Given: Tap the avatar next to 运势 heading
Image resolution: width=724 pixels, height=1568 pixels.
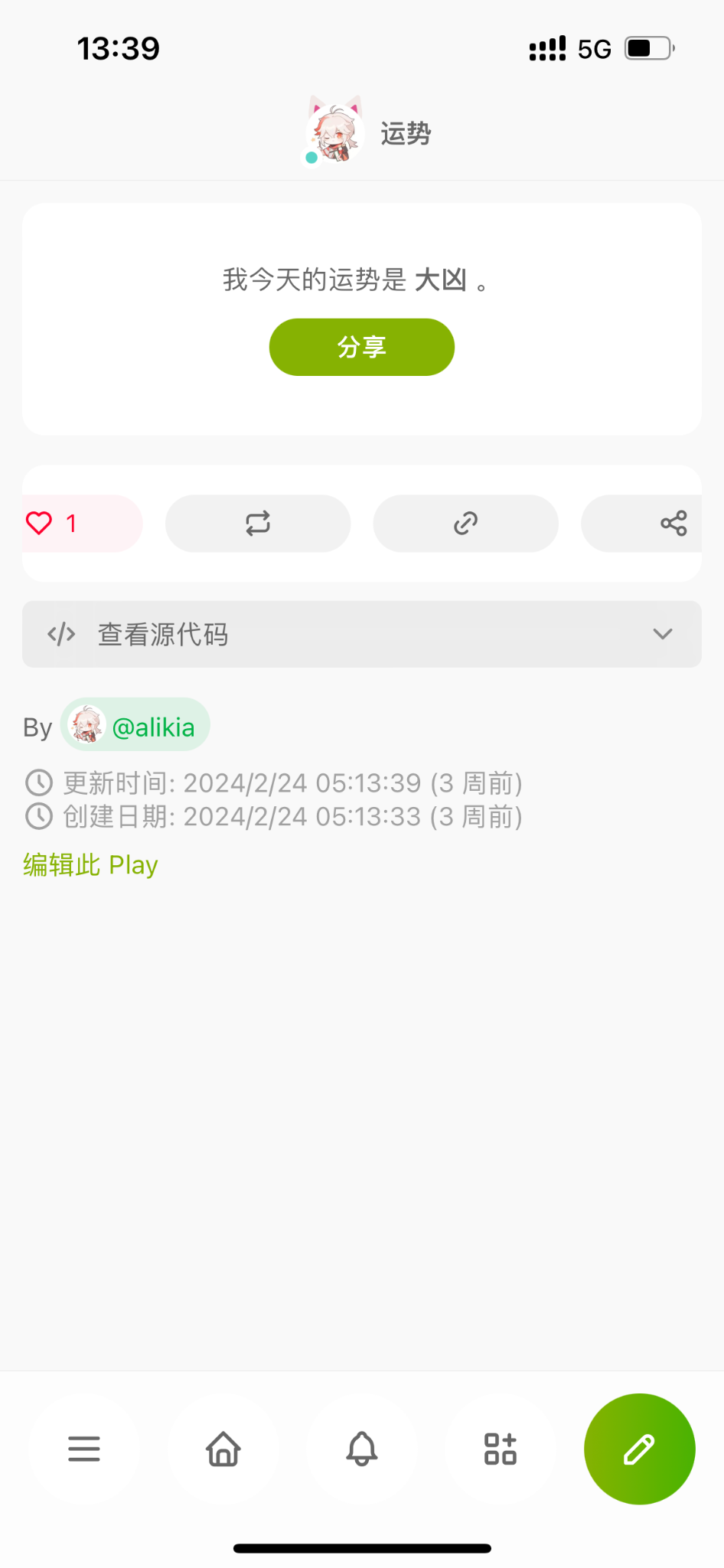Looking at the screenshot, I should pyautogui.click(x=334, y=131).
